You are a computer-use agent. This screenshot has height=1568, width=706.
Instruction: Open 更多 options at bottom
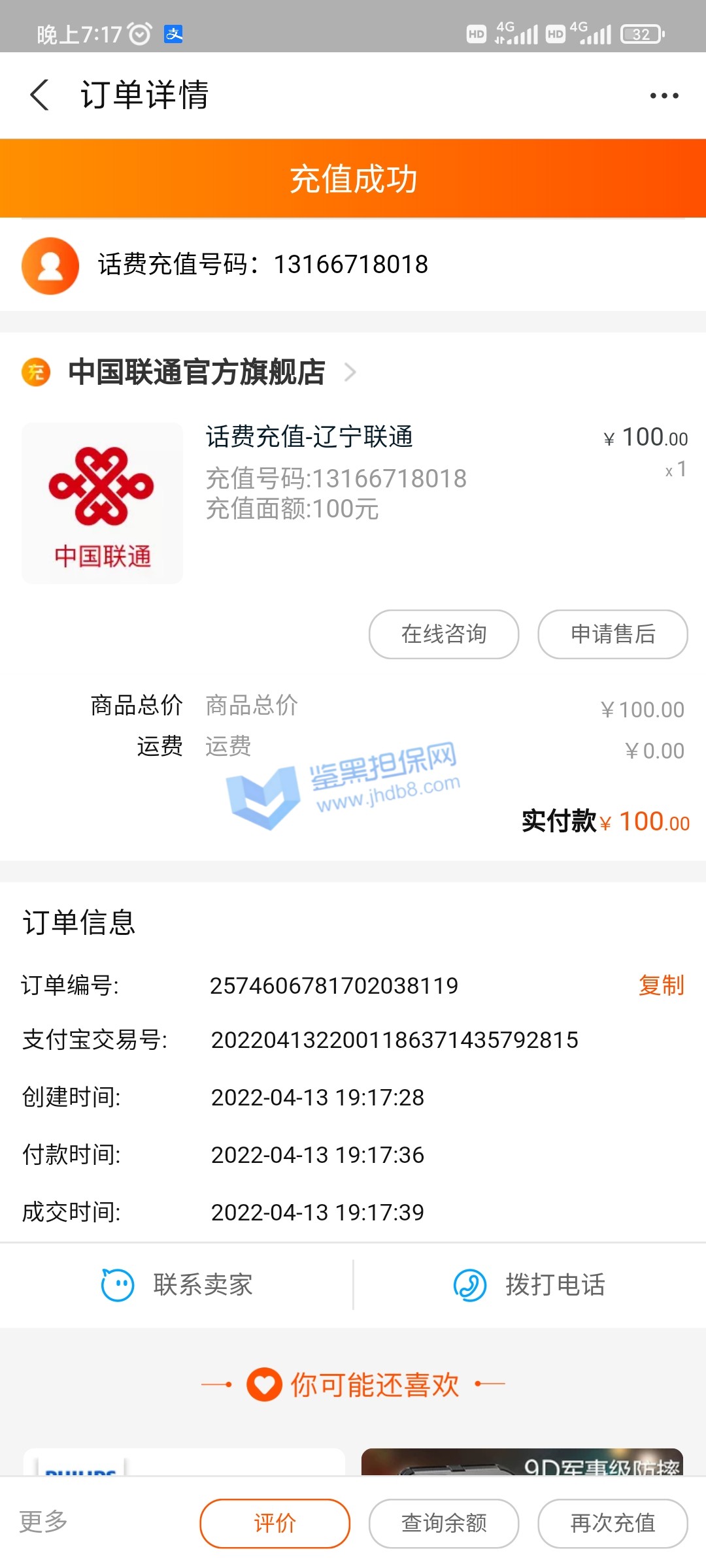pyautogui.click(x=43, y=1522)
